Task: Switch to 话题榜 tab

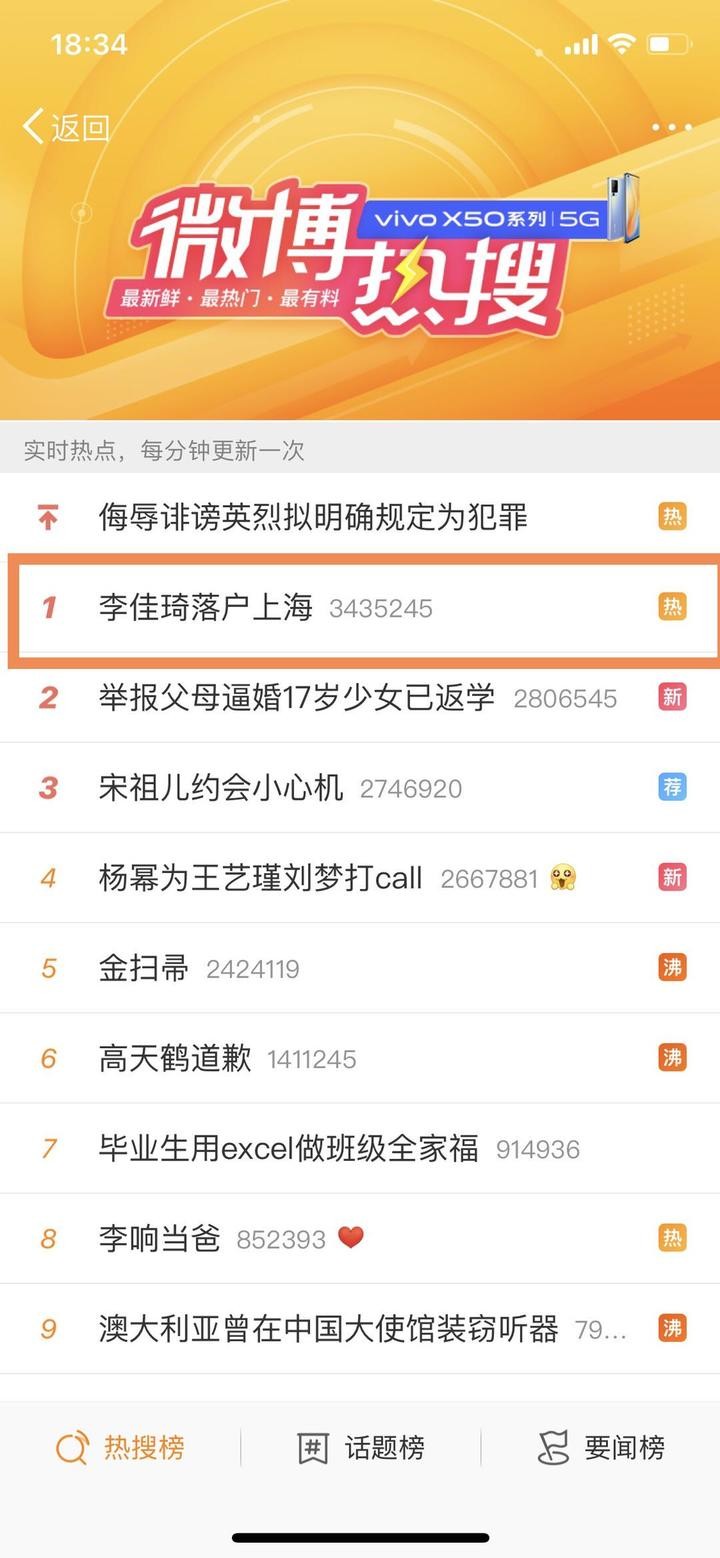Action: (361, 1447)
